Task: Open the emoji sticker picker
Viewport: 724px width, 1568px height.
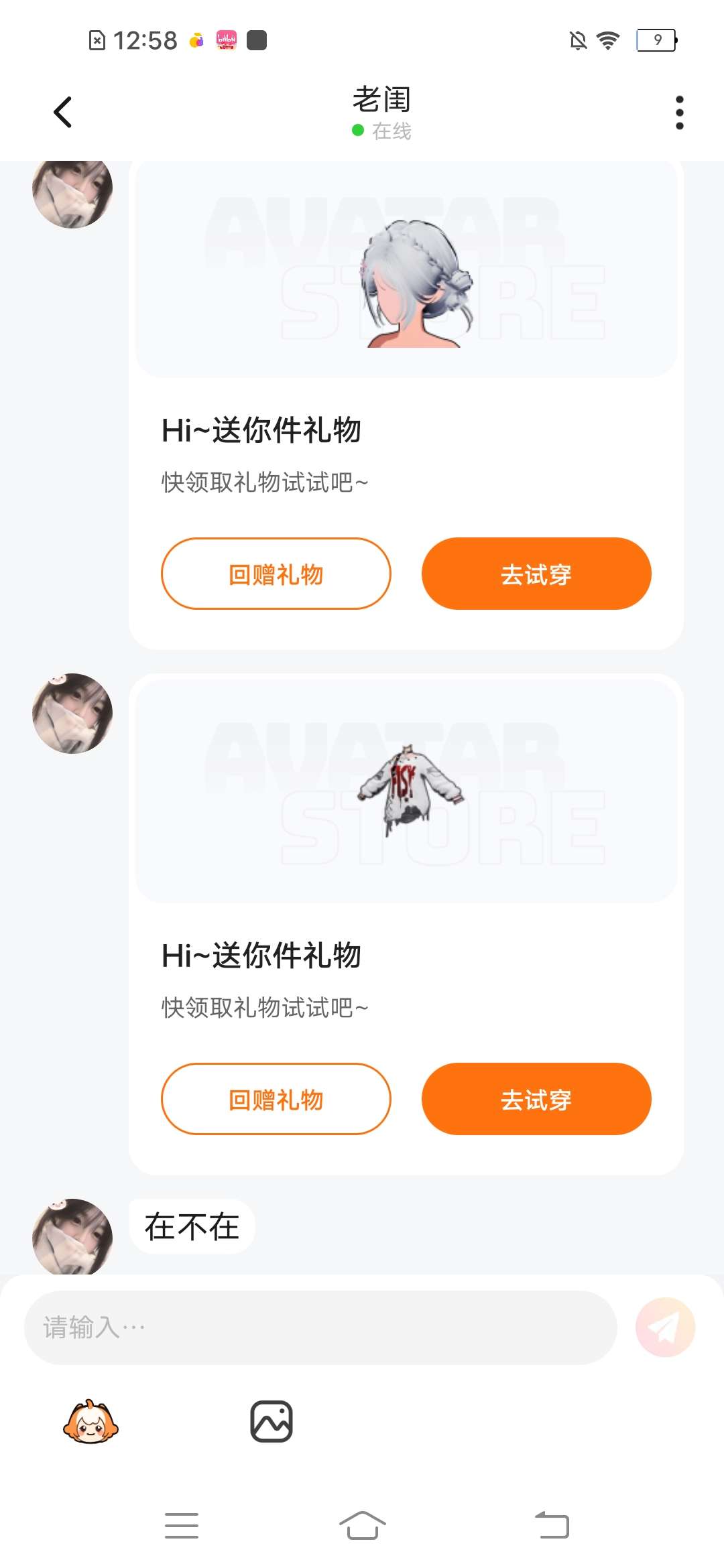Action: 90,1421
